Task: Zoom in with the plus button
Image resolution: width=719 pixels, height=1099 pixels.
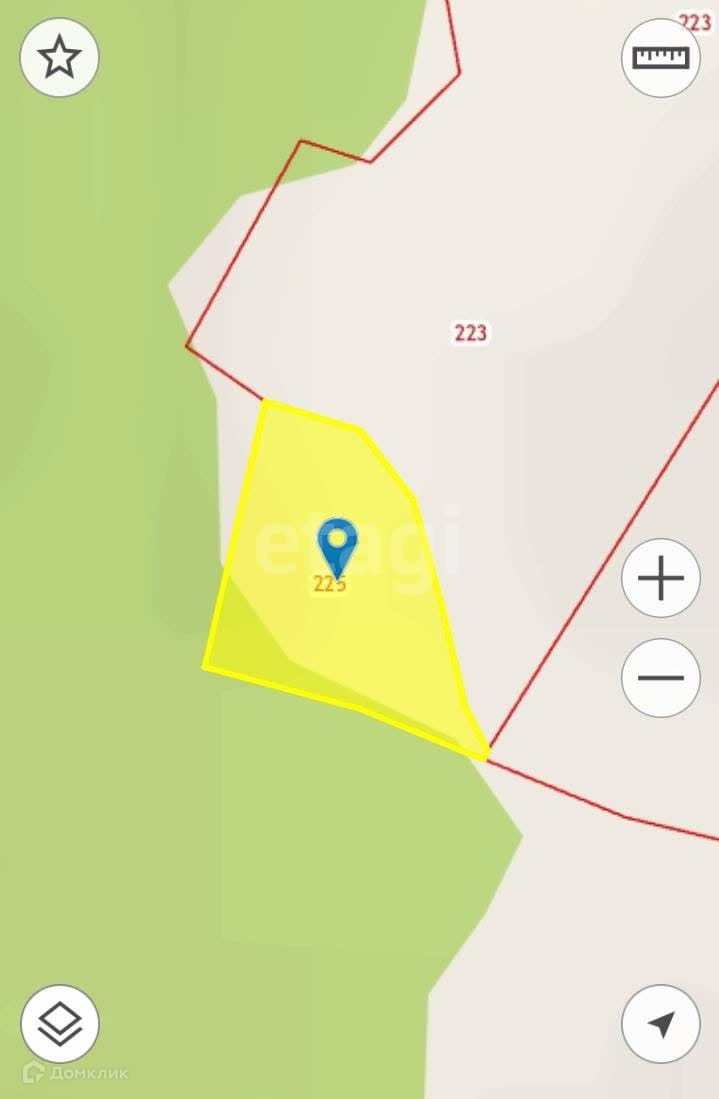Action: pos(661,578)
